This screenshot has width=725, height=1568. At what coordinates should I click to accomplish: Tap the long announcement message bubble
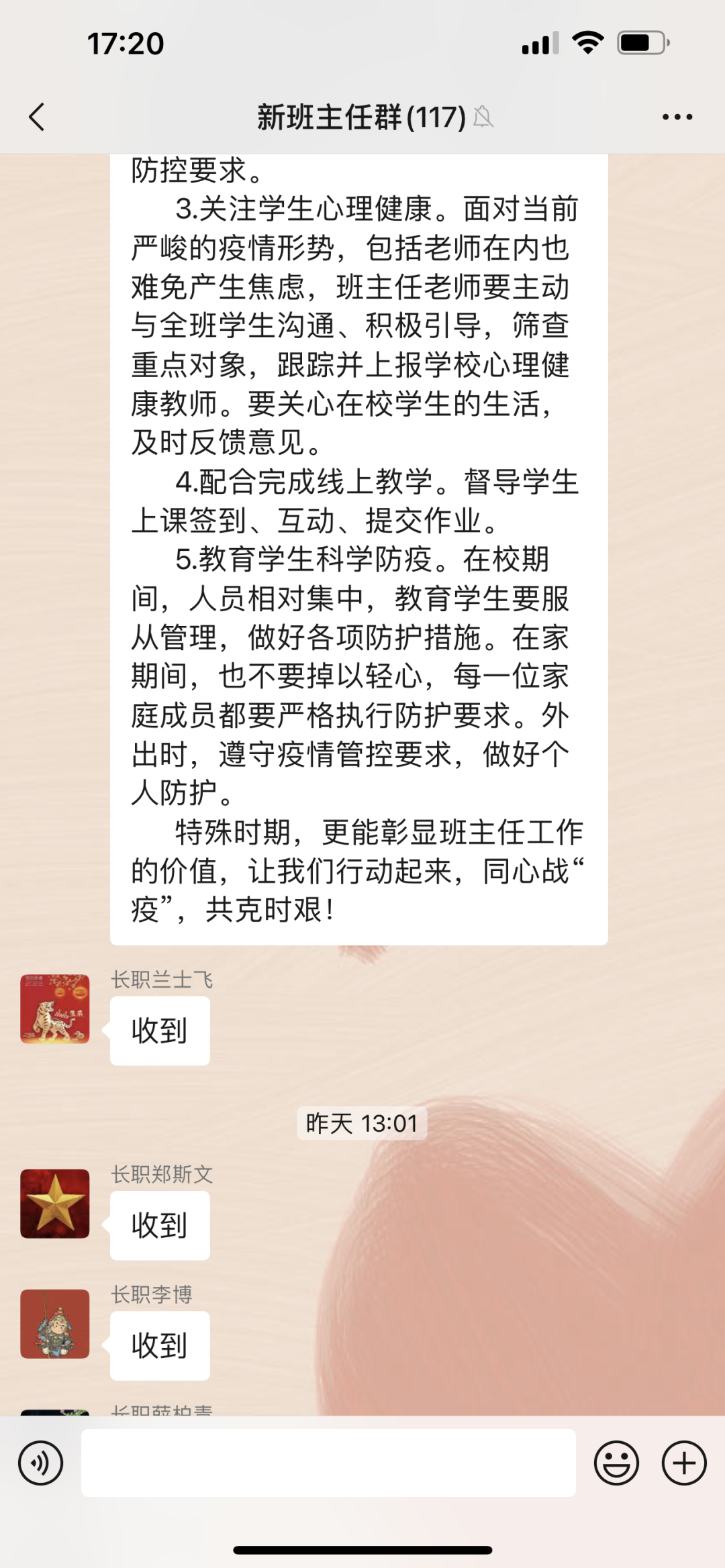click(359, 537)
